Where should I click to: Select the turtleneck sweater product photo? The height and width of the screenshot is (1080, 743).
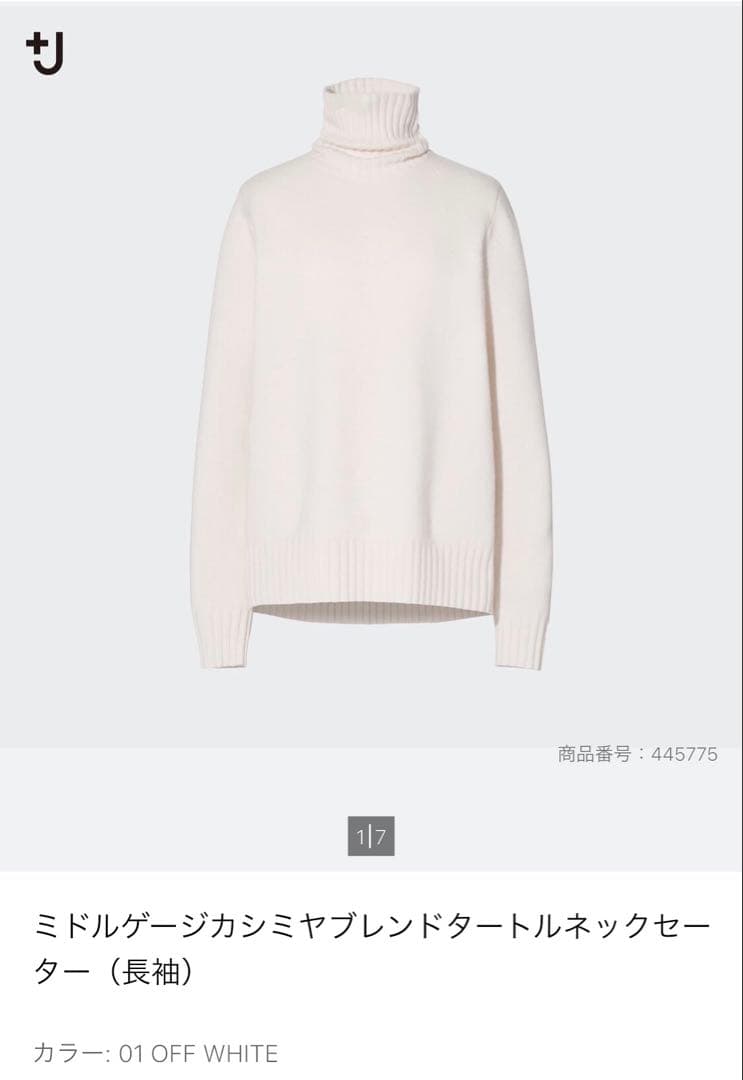point(371,380)
